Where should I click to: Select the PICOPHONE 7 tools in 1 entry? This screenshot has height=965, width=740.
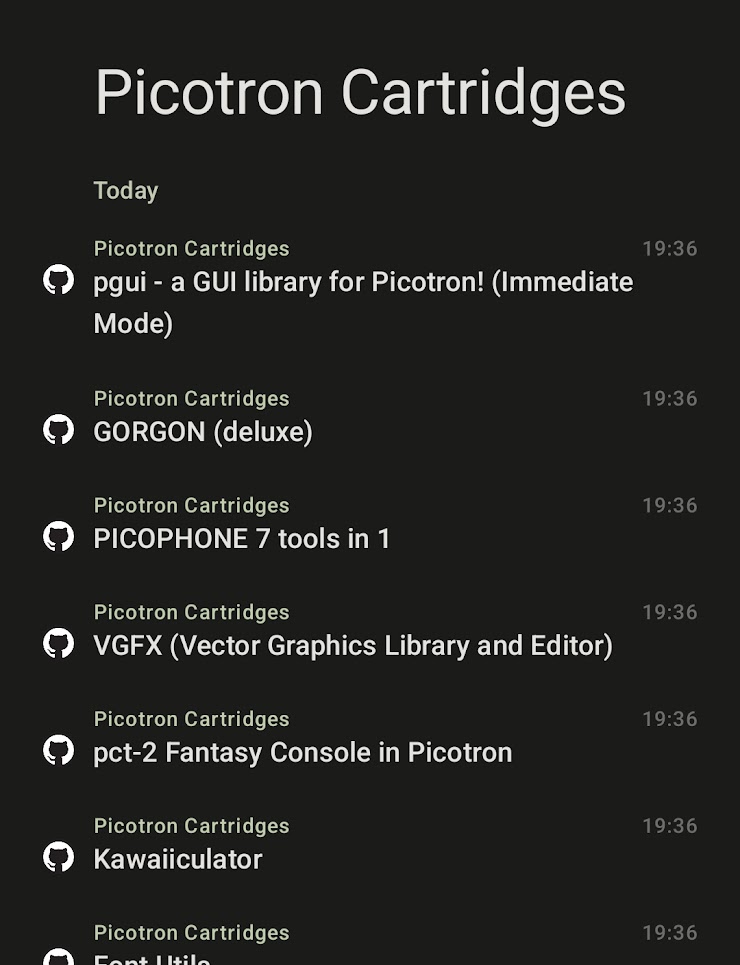coord(241,539)
